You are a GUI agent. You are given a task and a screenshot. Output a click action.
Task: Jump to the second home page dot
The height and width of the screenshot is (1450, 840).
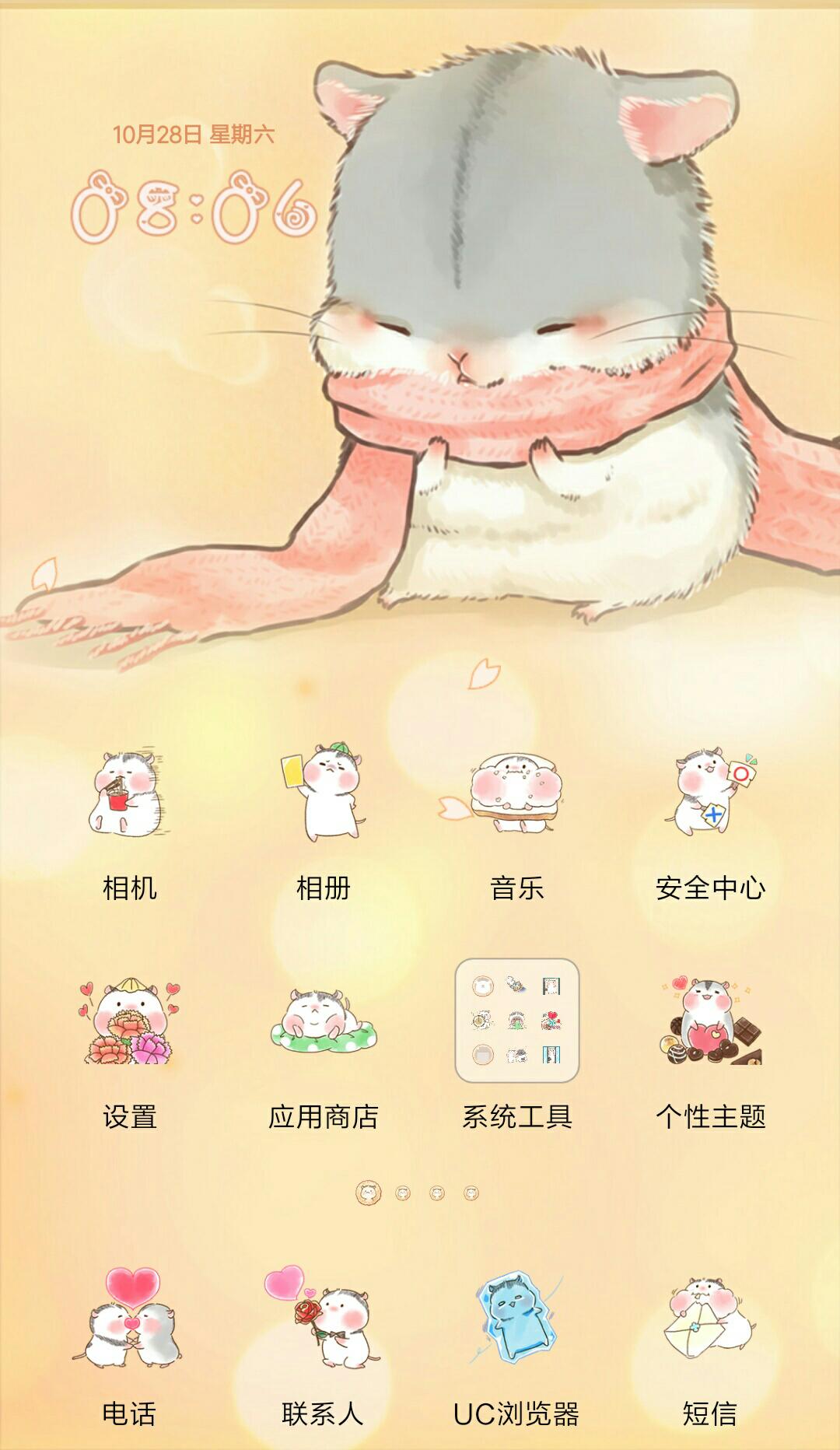pos(403,1193)
